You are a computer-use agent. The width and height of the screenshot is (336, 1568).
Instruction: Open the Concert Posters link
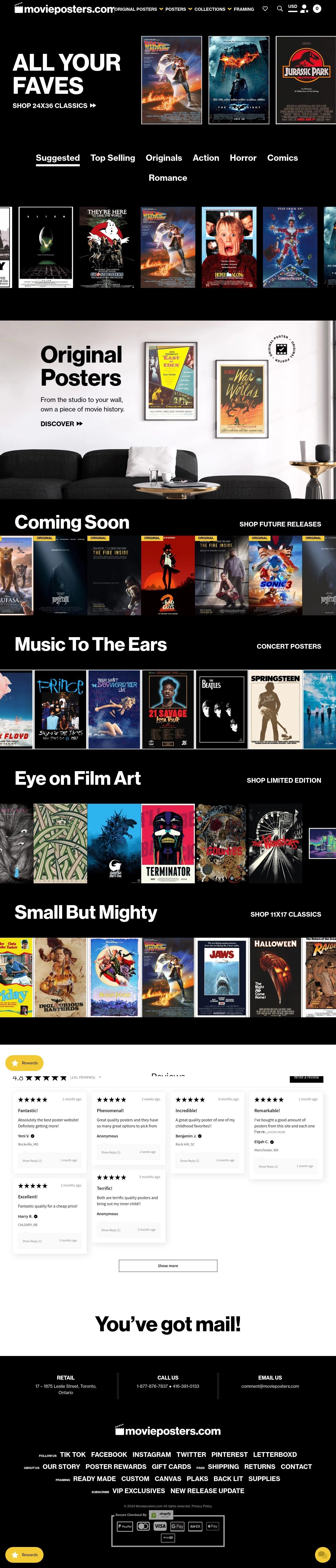(x=288, y=646)
